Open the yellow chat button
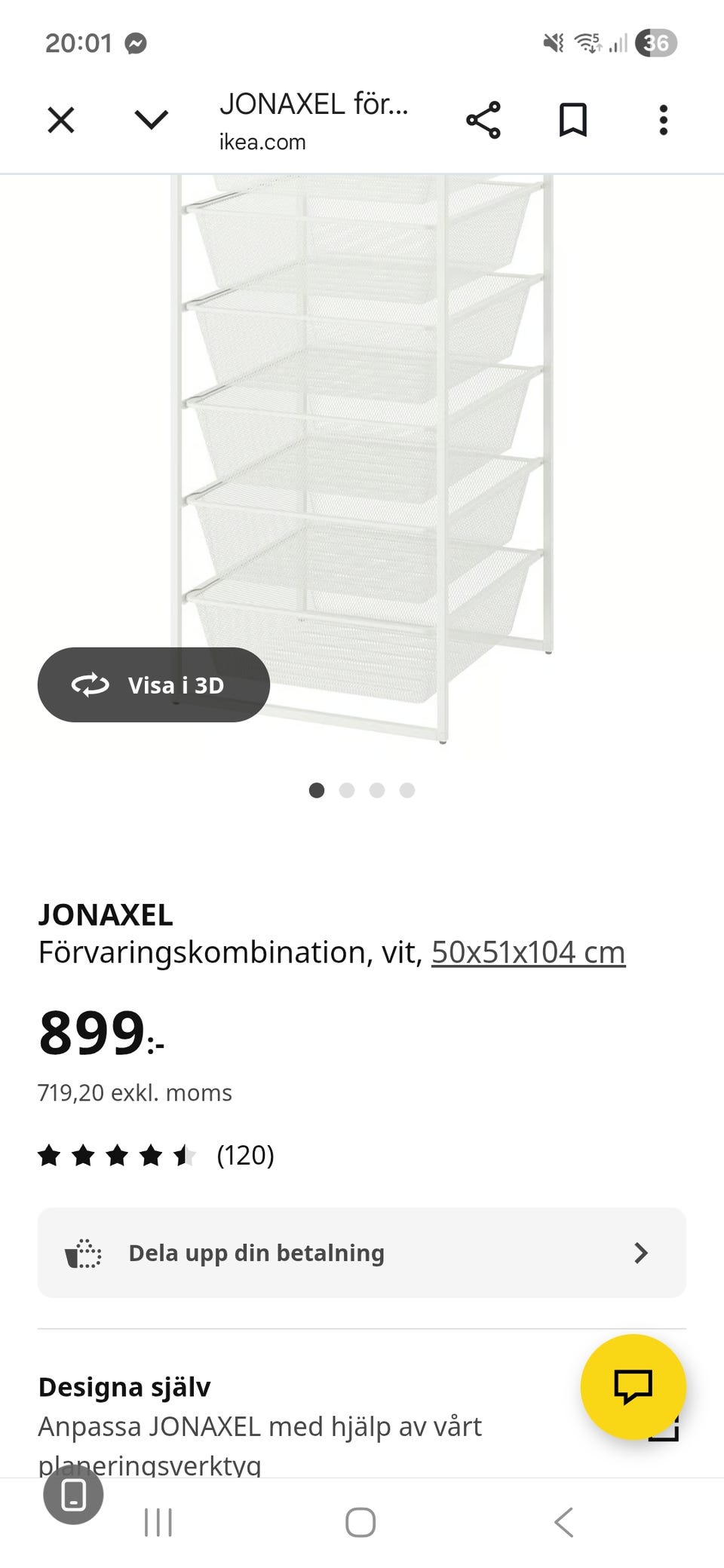 [633, 1386]
